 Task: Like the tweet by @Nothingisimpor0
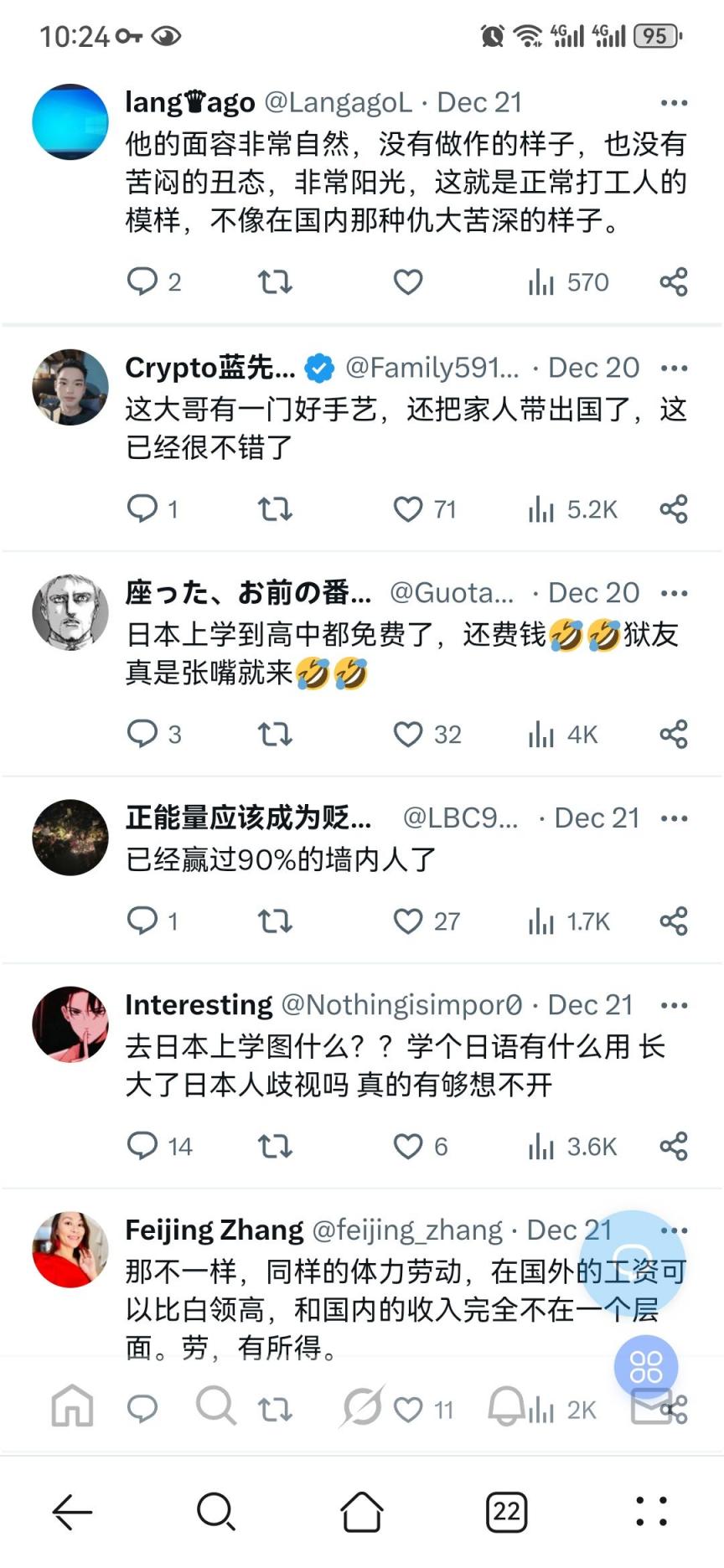408,1146
